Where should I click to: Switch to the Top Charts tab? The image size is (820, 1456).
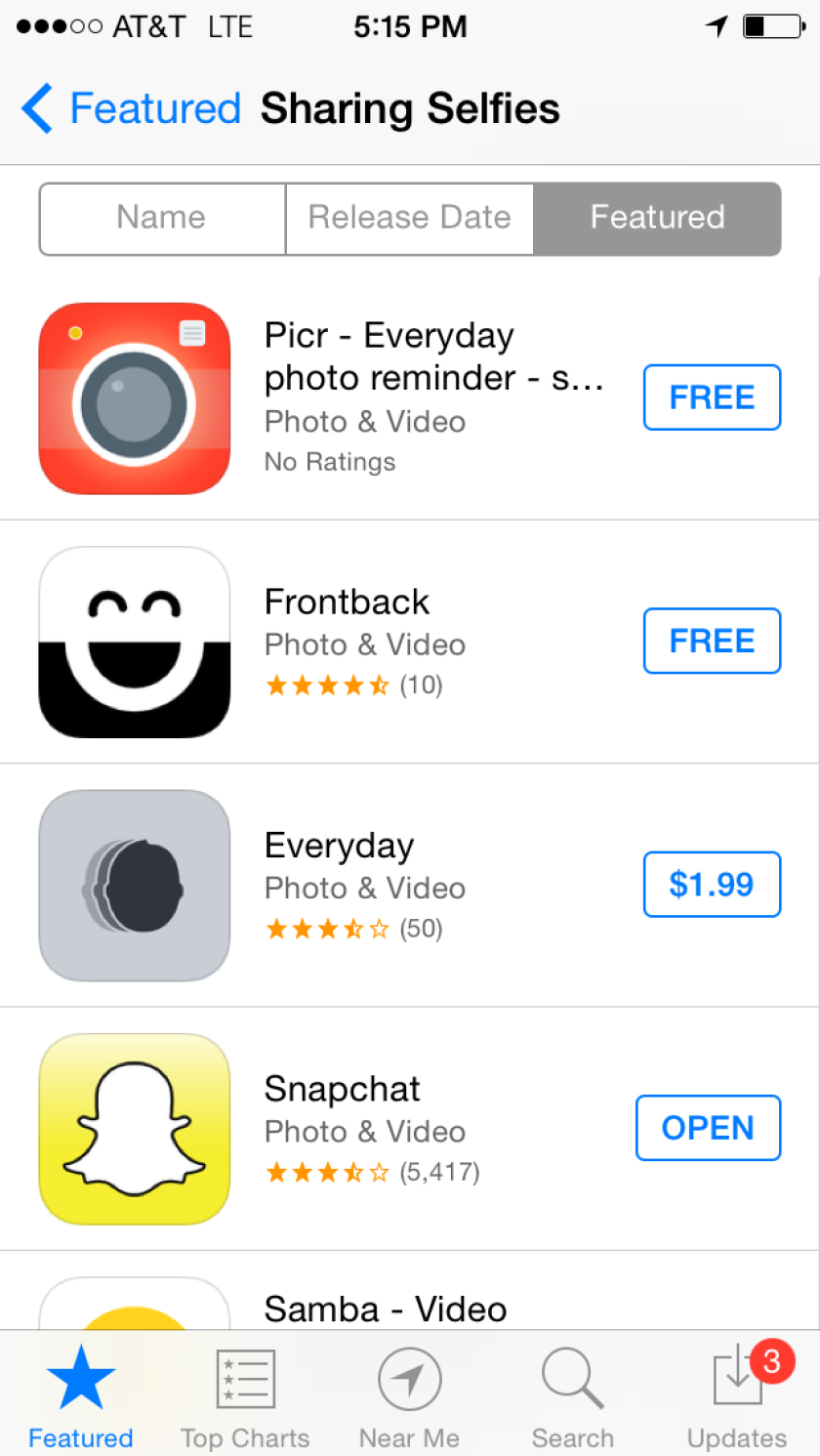245,1394
